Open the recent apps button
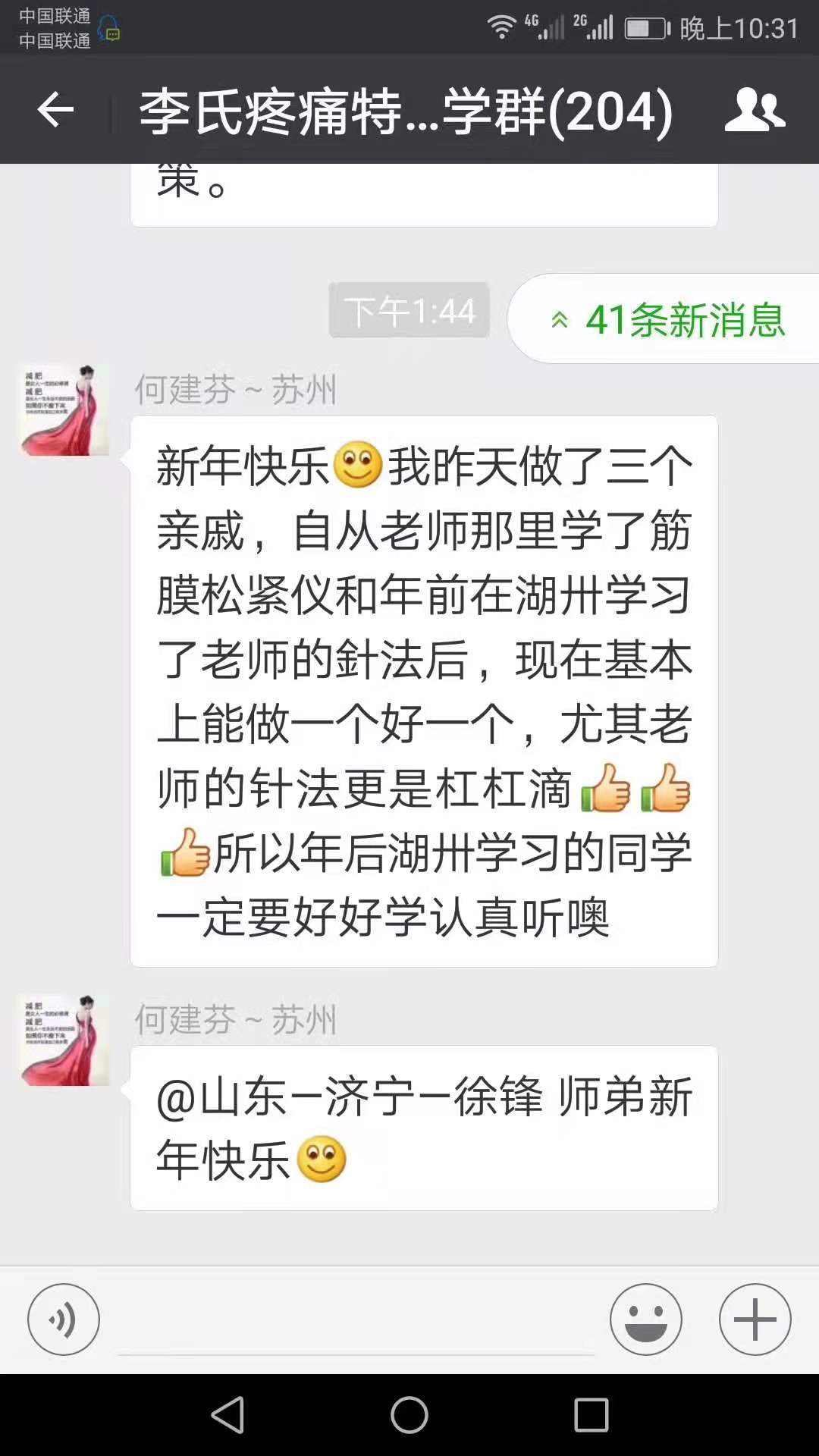The image size is (819, 1456). [x=591, y=1415]
